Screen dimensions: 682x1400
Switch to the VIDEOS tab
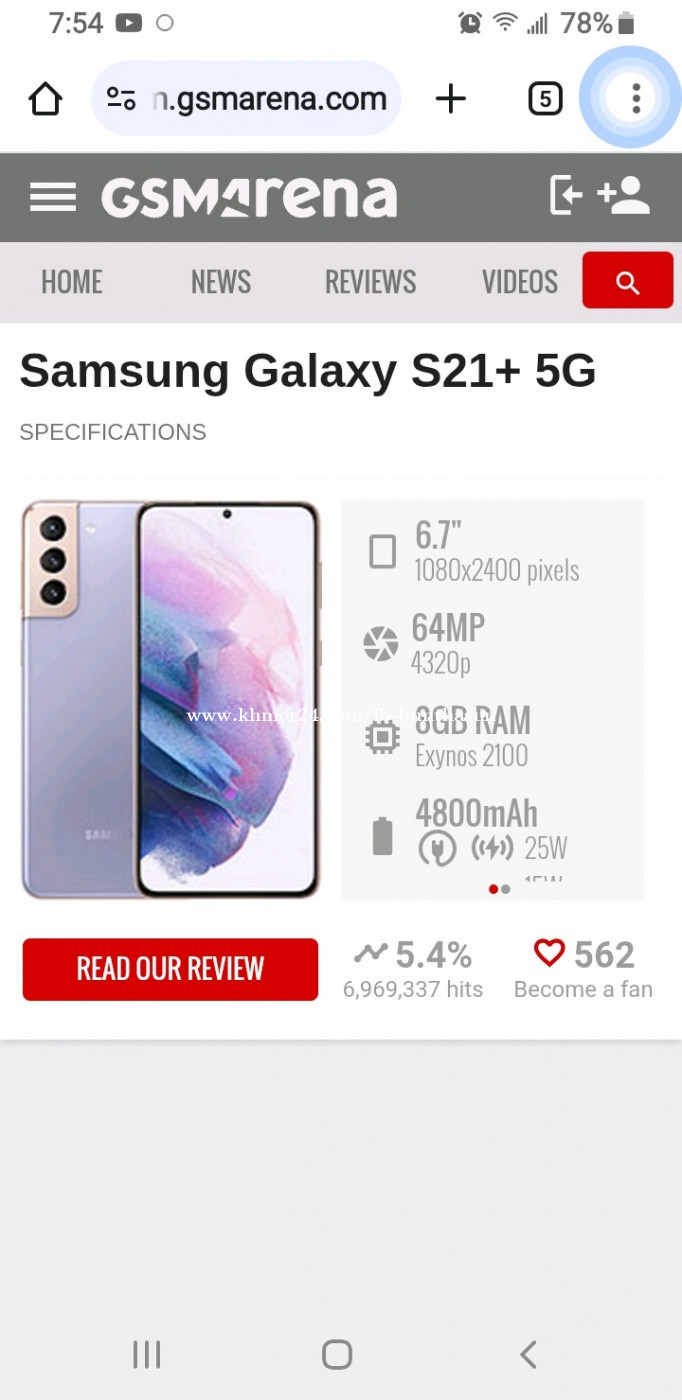tap(520, 282)
